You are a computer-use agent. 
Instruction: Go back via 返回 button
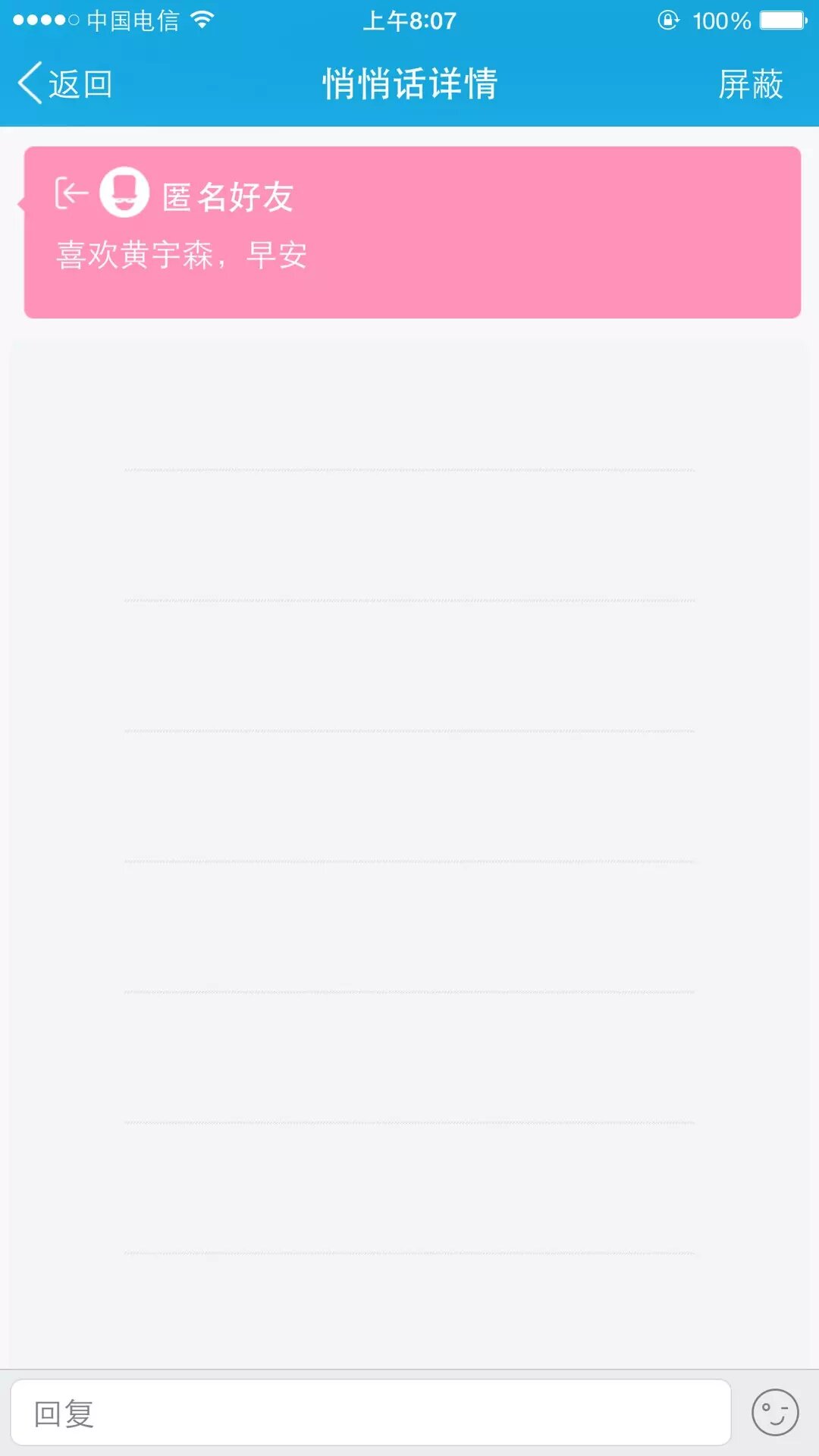pyautogui.click(x=66, y=83)
